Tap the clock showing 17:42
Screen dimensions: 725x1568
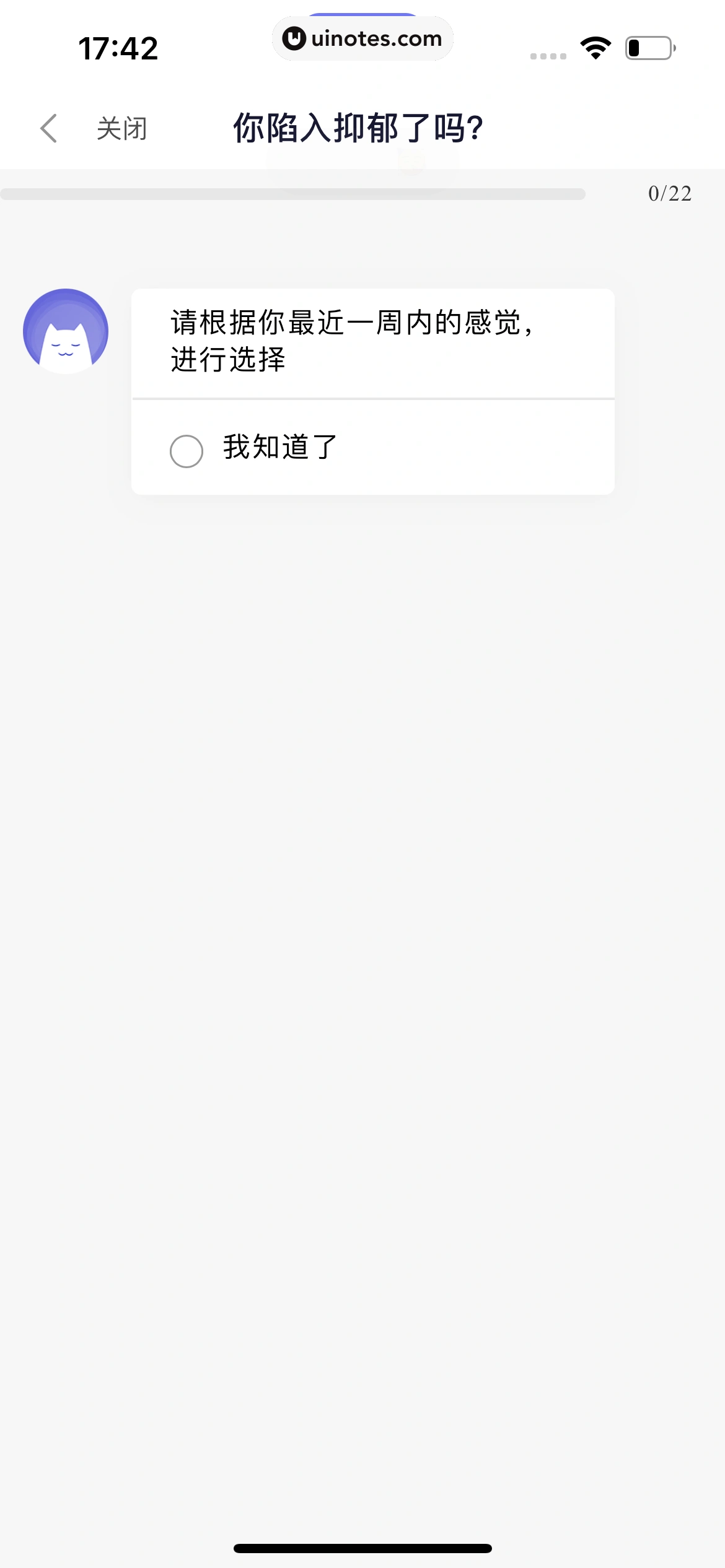pos(120,48)
